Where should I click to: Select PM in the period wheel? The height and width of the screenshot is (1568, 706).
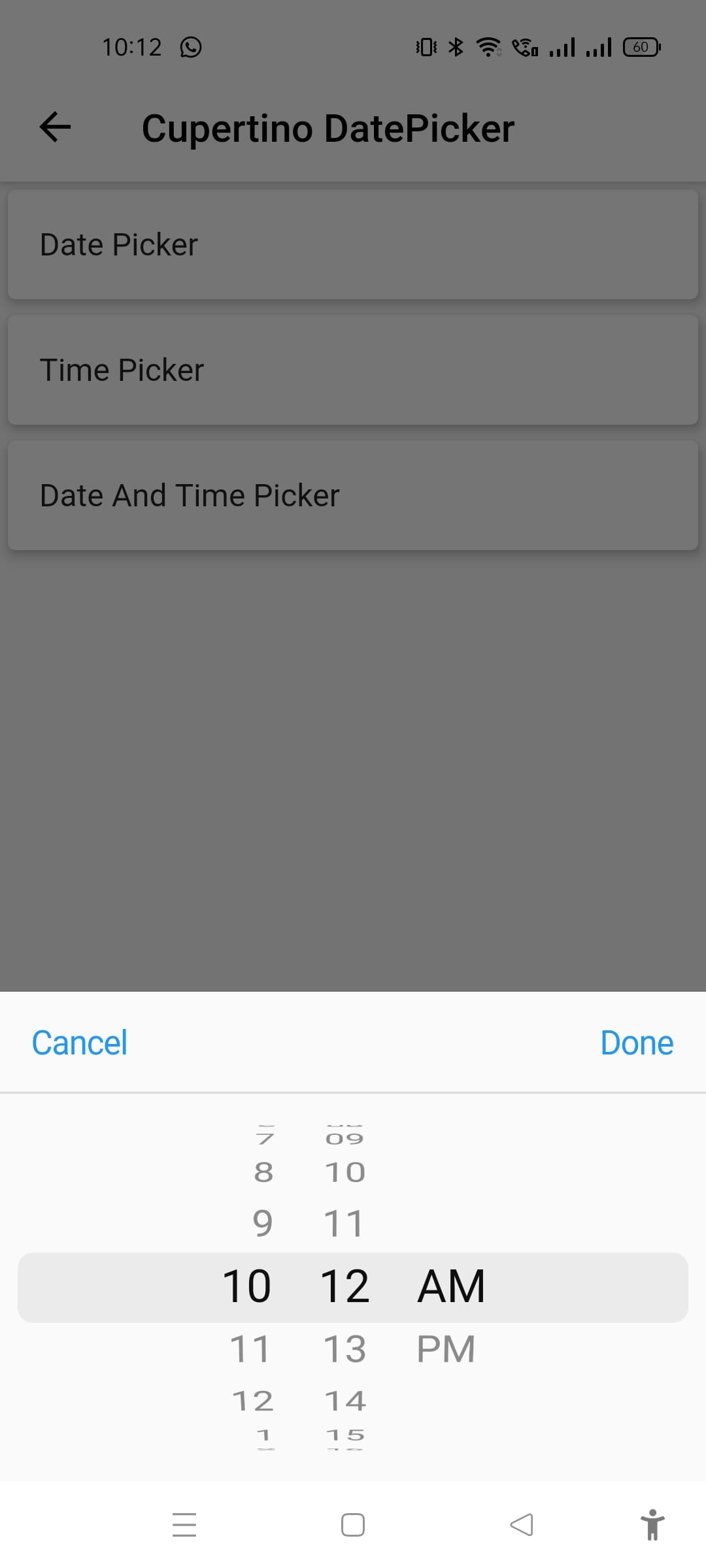(x=446, y=1348)
